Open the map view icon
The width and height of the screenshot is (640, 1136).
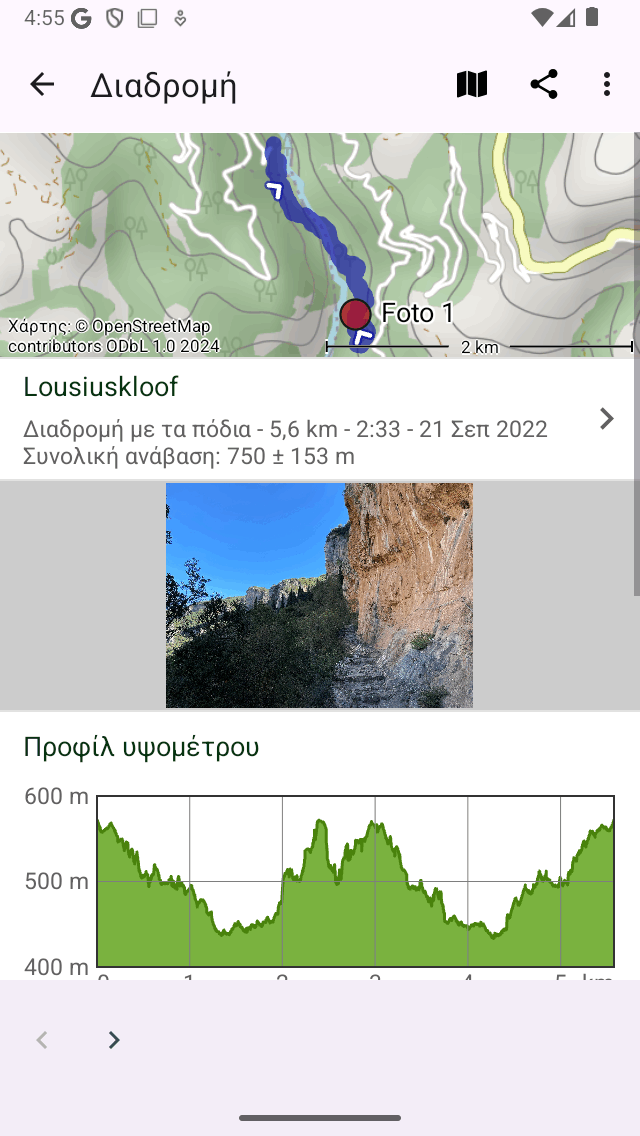[472, 85]
